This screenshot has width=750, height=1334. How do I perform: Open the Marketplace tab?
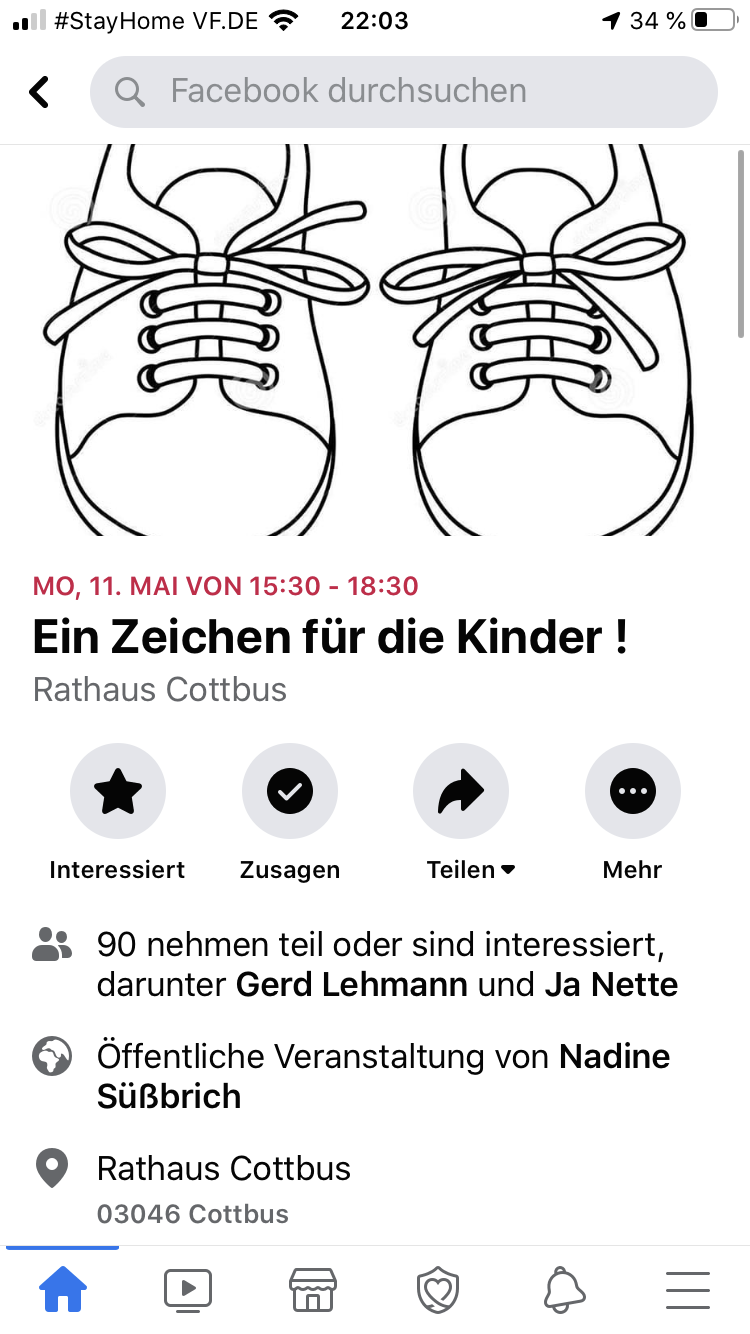[313, 1290]
